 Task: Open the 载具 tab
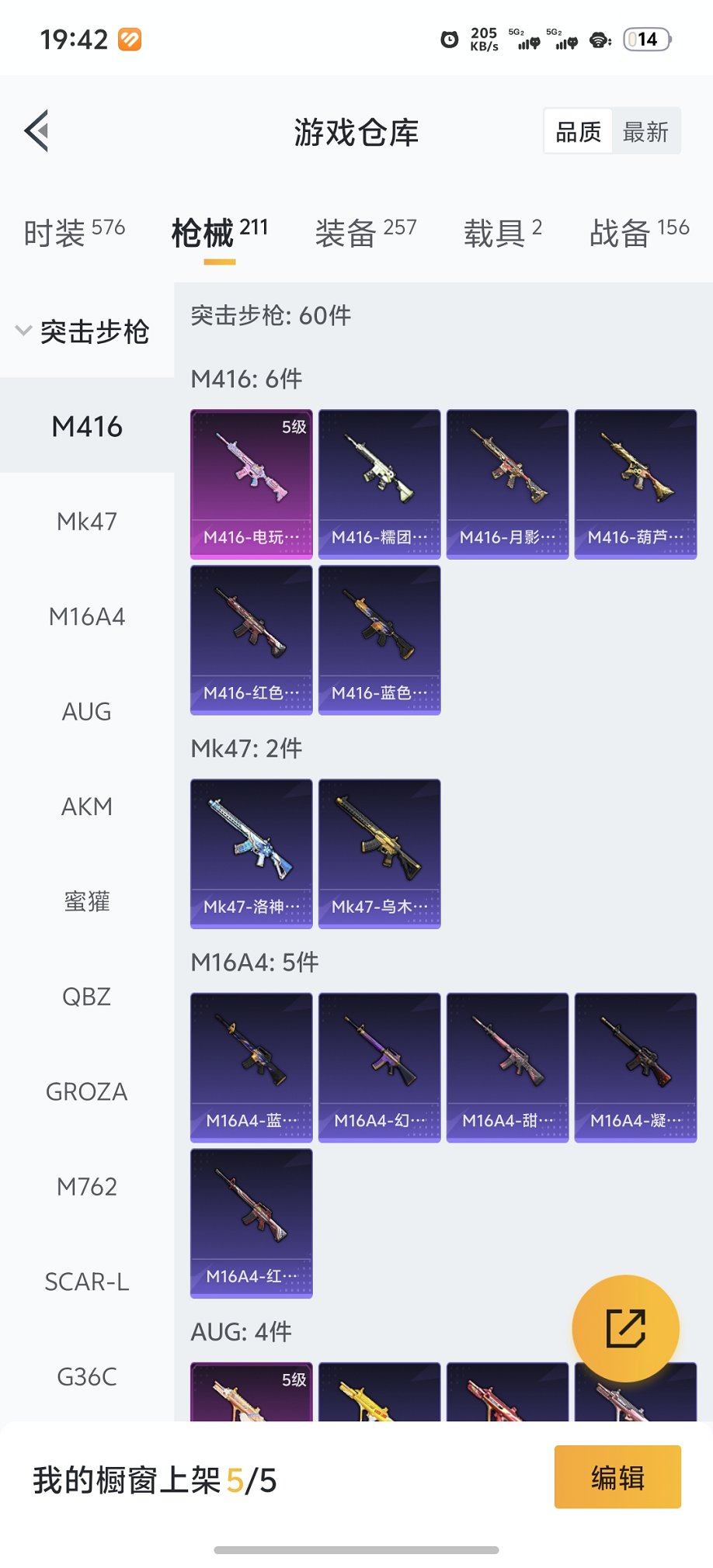[503, 231]
